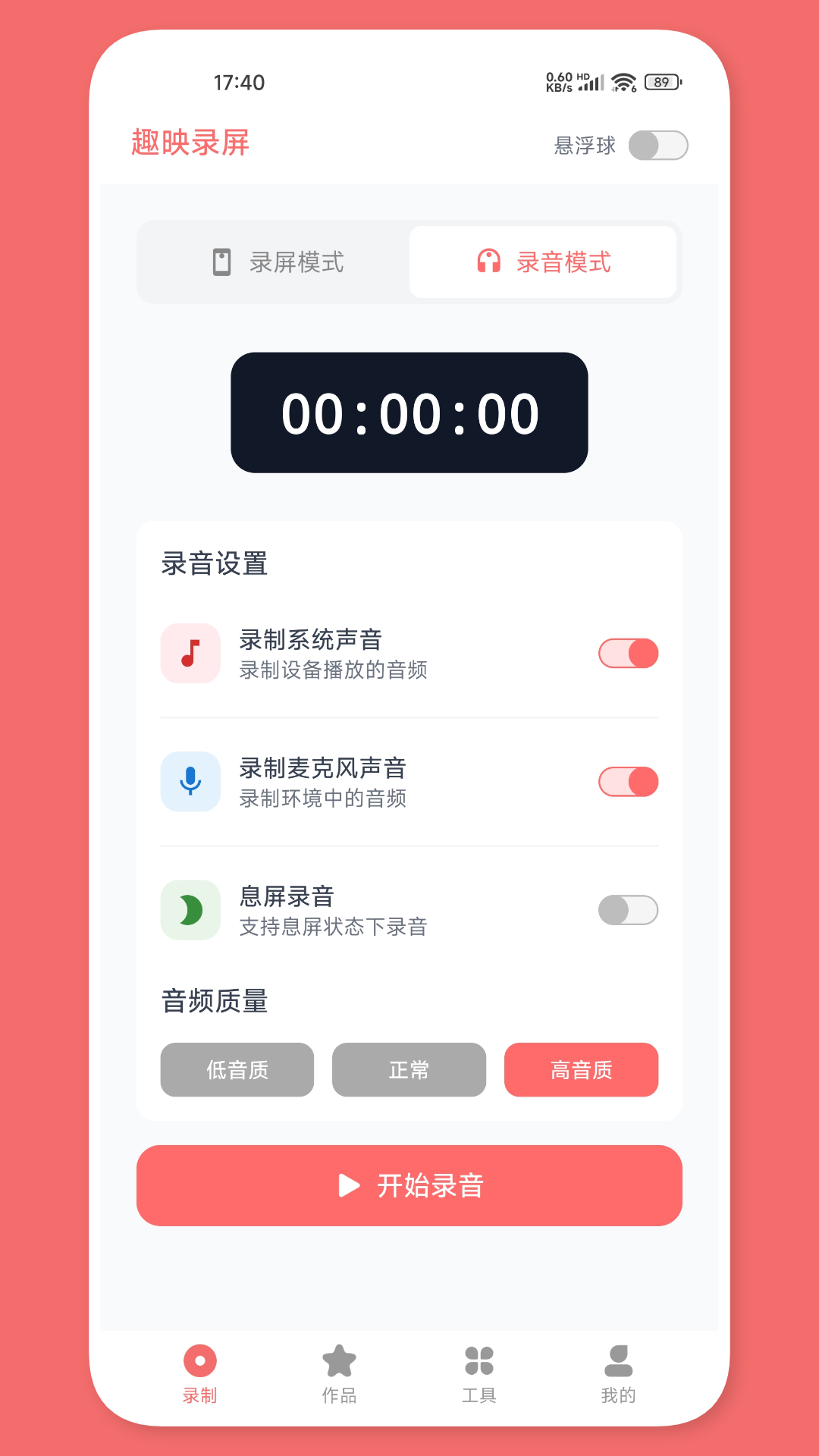Switch to 录屏模式 screen recording mode
Viewport: 819px width, 1456px height.
pos(277,262)
